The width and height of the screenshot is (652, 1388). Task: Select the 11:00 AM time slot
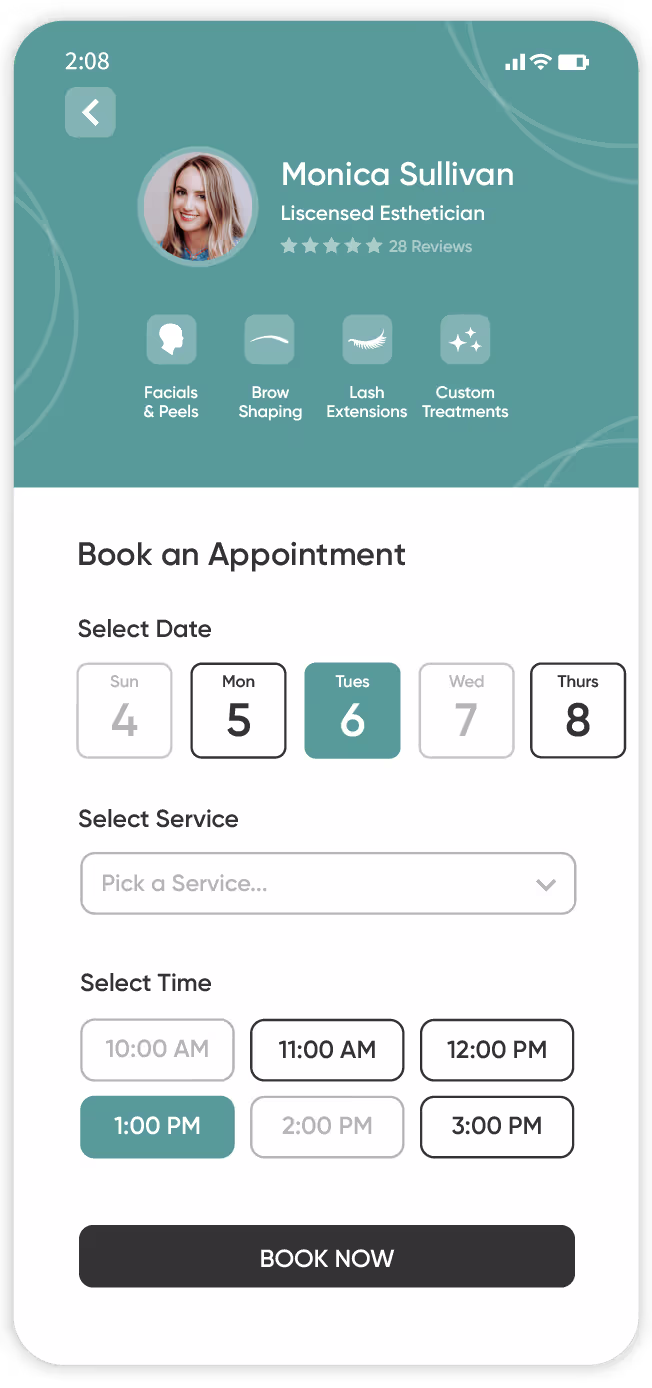pyautogui.click(x=327, y=1050)
